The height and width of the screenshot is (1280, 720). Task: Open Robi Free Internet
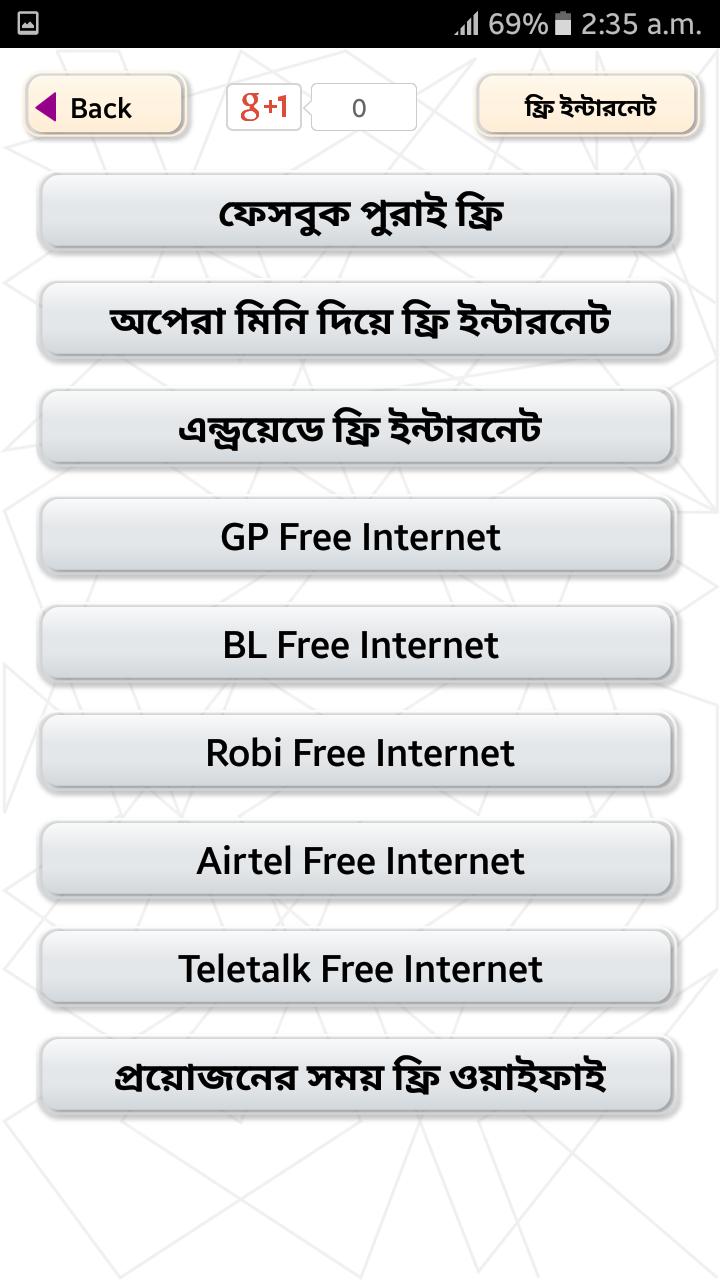pyautogui.click(x=356, y=752)
